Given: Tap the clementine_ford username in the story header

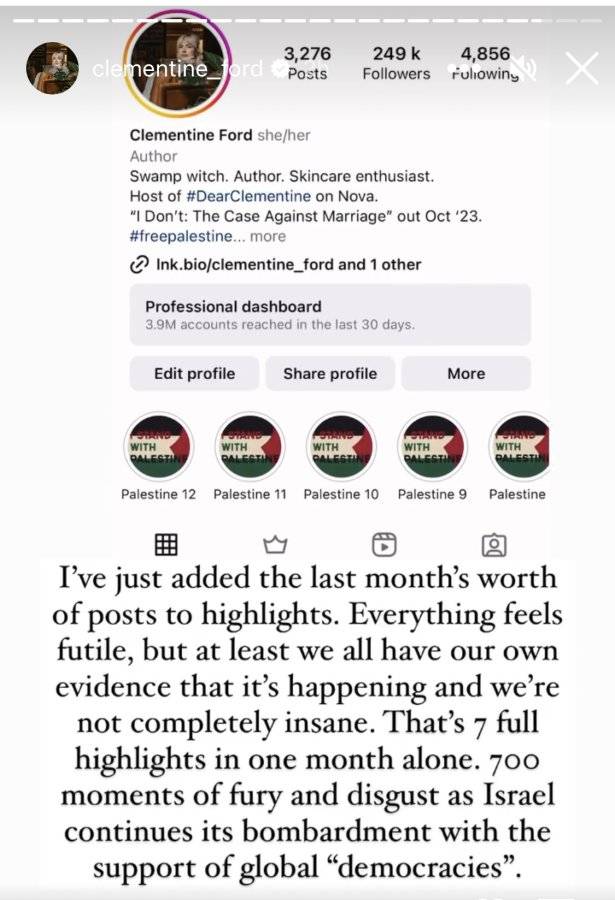Looking at the screenshot, I should coord(177,69).
